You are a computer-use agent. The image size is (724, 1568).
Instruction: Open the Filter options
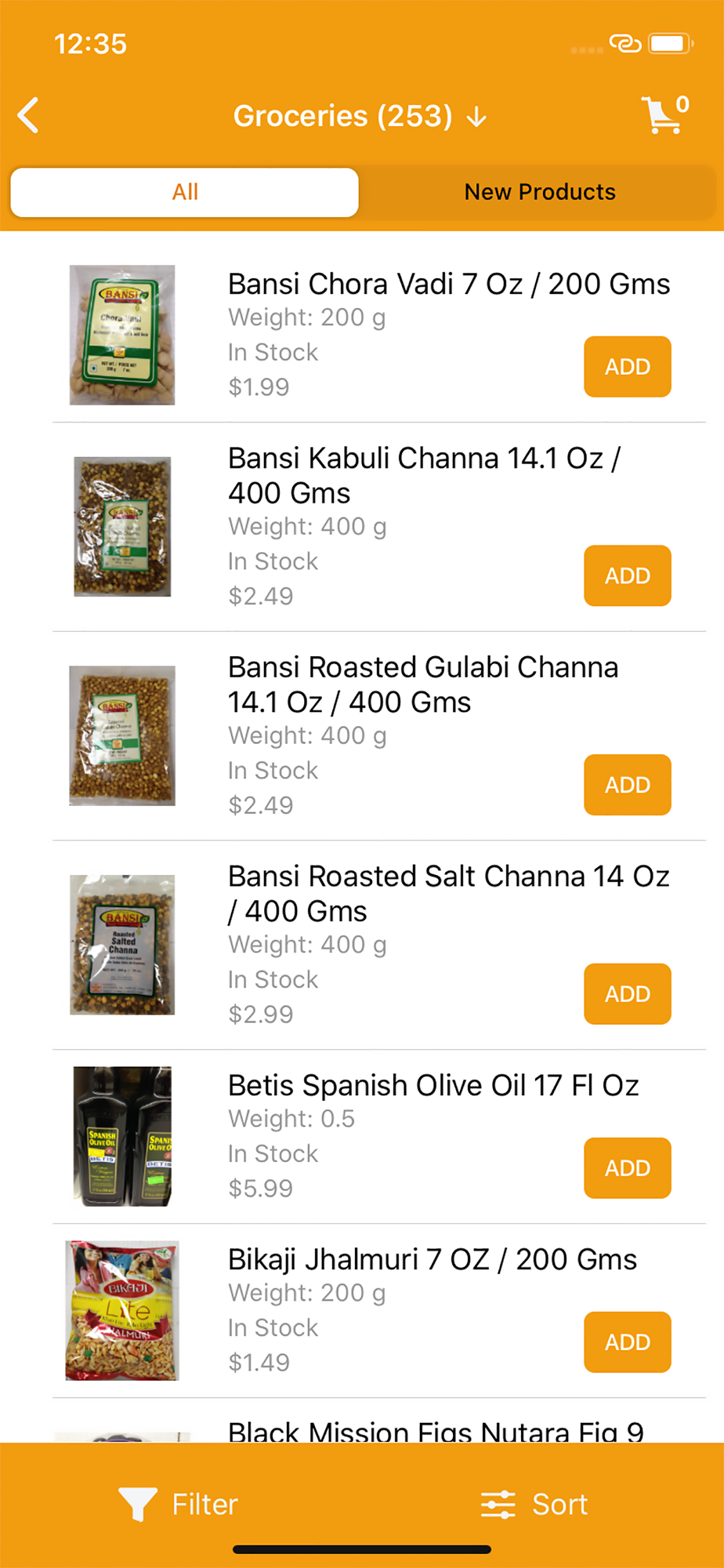(179, 1504)
